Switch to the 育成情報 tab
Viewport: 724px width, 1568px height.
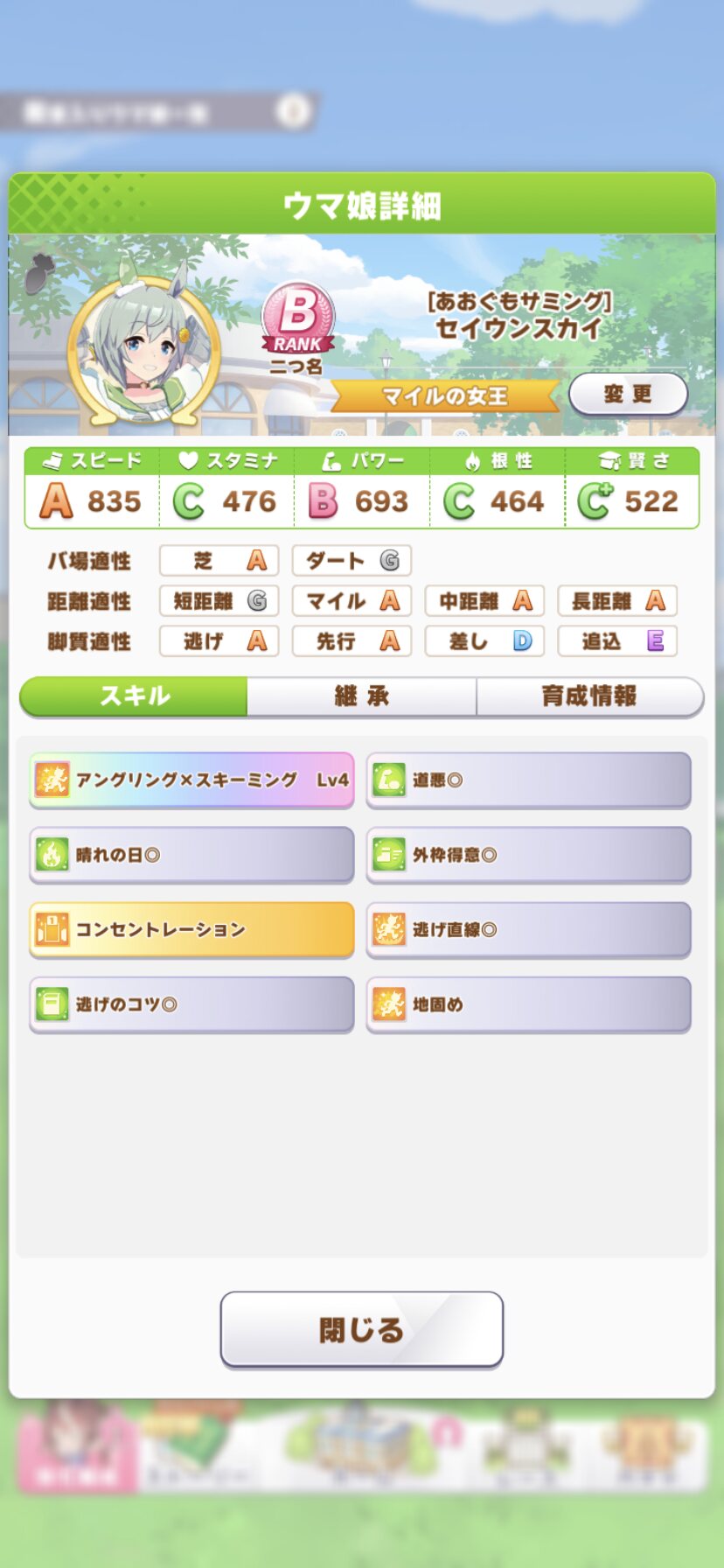tap(590, 696)
